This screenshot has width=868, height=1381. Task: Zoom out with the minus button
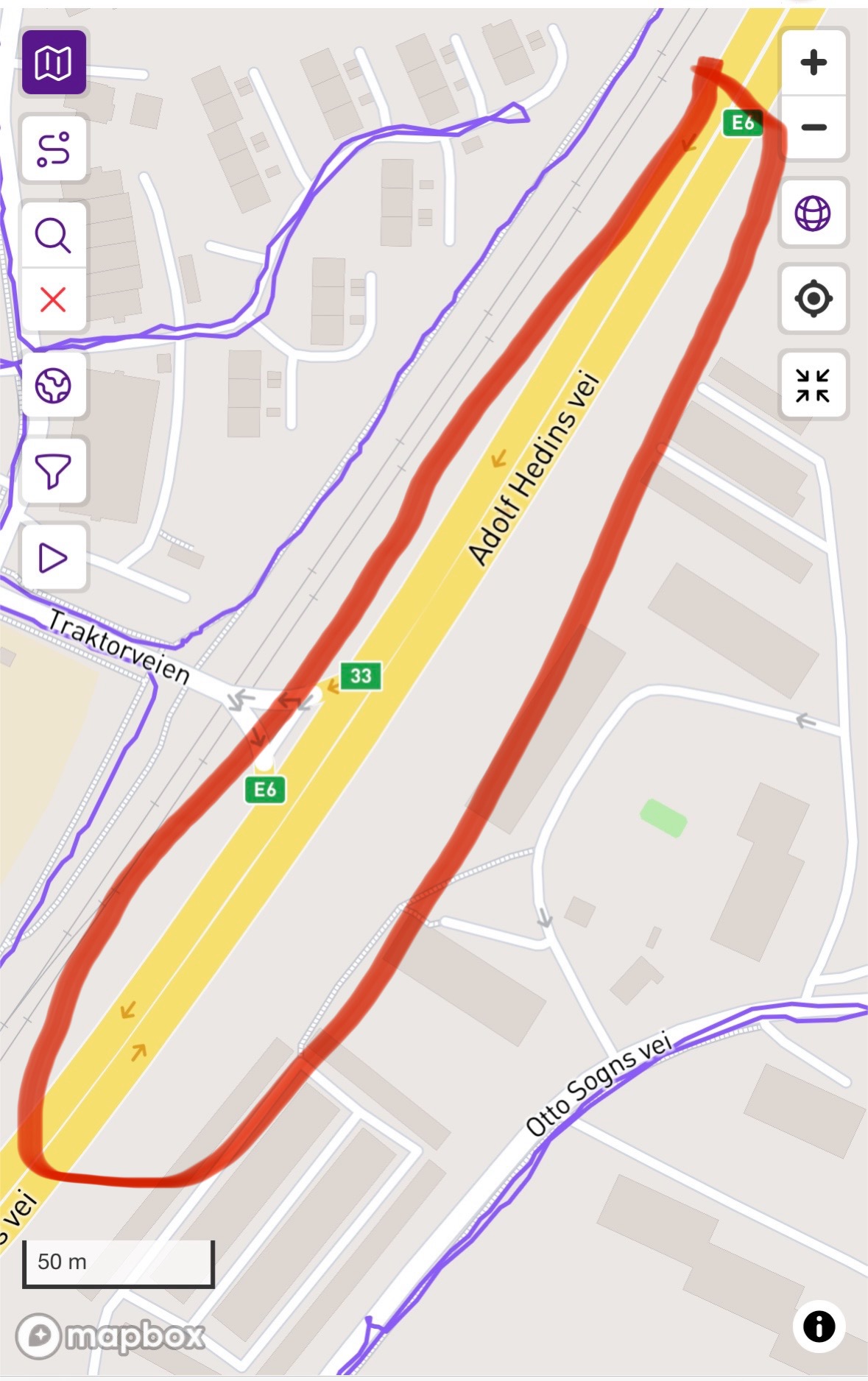click(813, 127)
